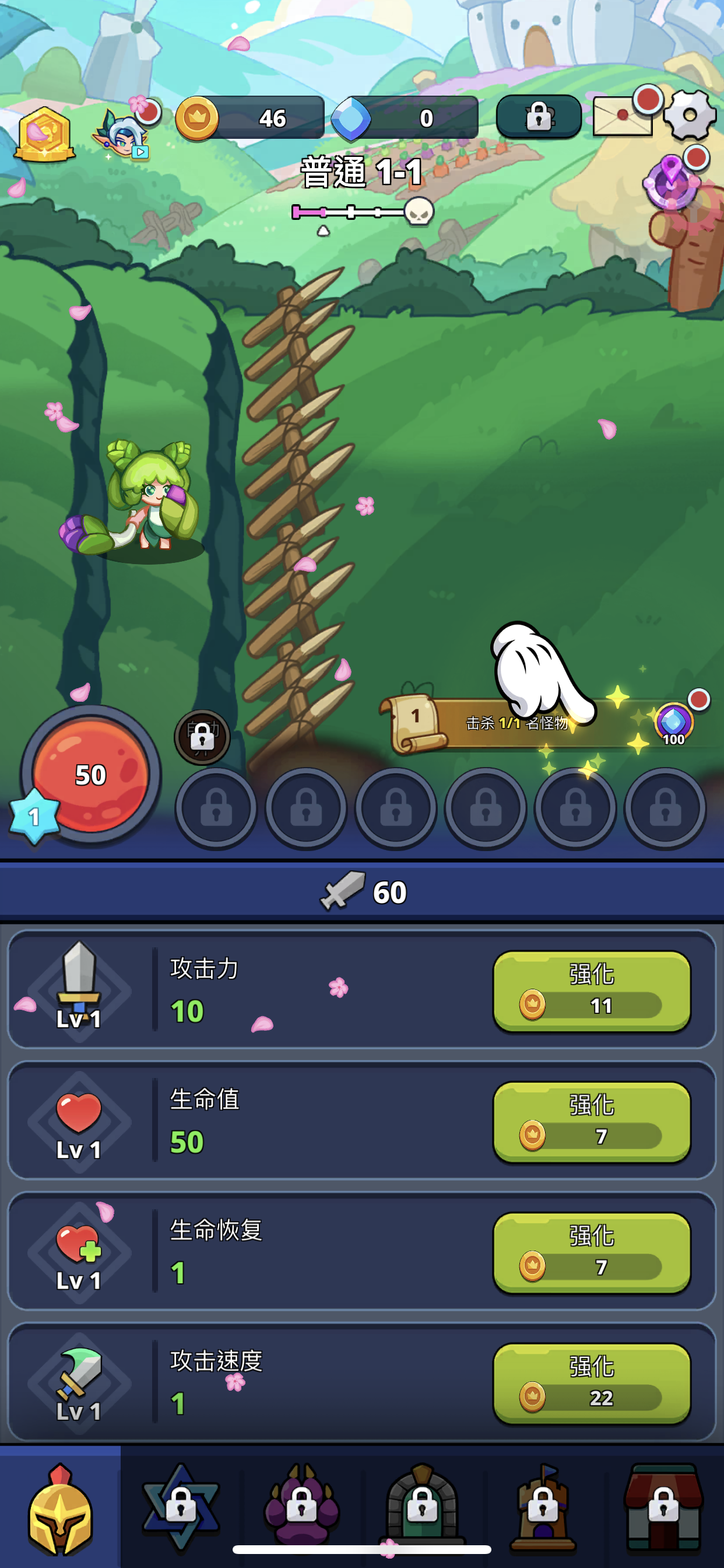Open the settings gear

pyautogui.click(x=690, y=116)
